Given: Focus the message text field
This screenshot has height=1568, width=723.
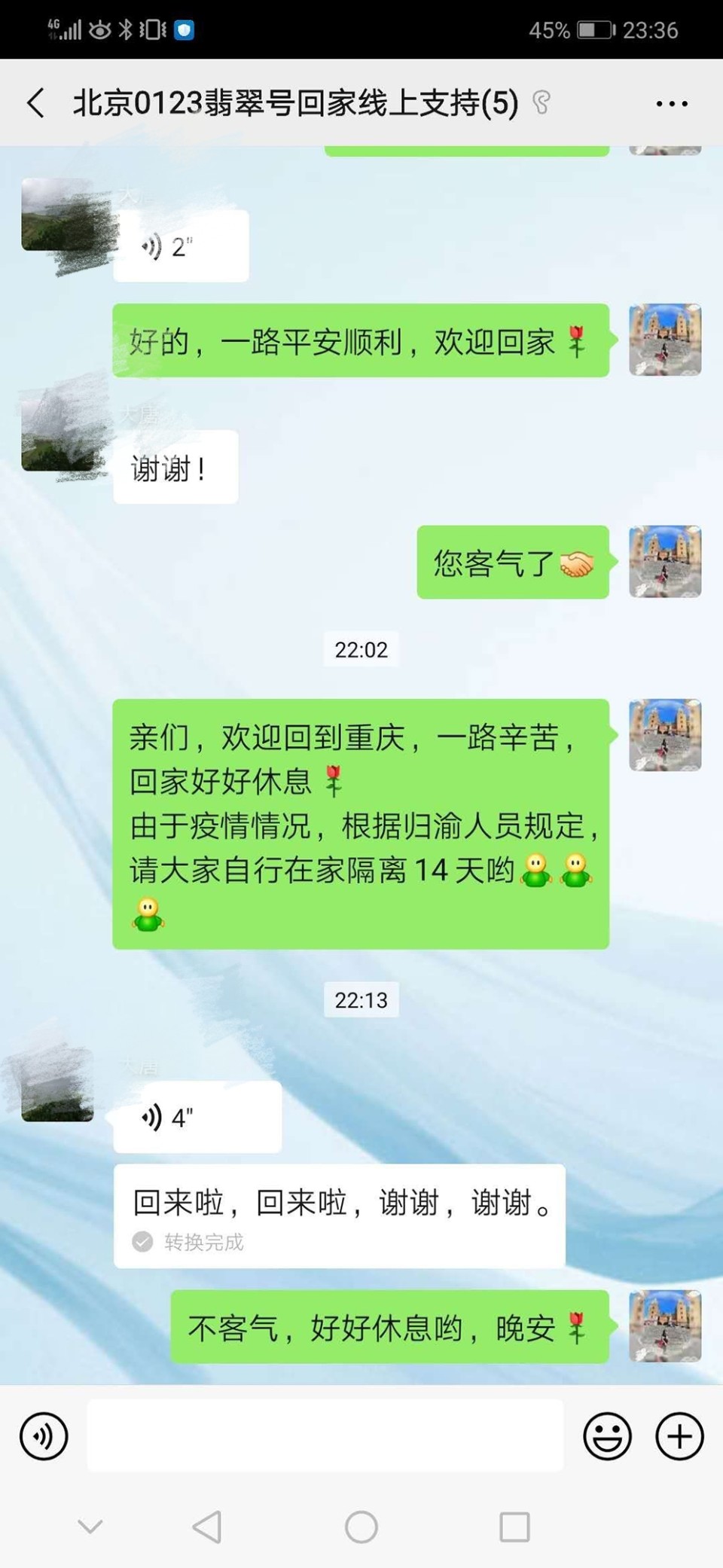Looking at the screenshot, I should point(325,1435).
